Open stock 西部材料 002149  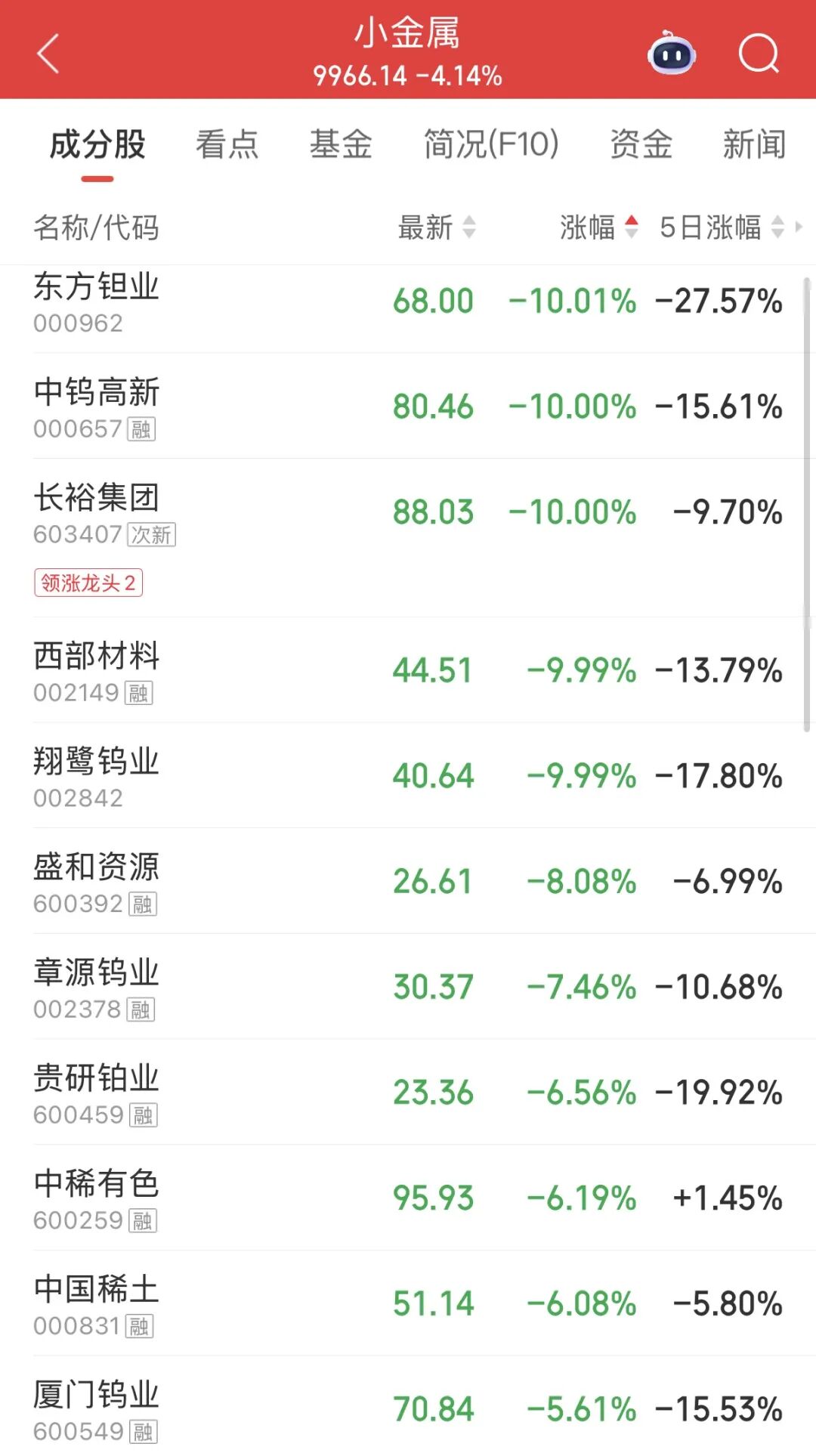408,670
